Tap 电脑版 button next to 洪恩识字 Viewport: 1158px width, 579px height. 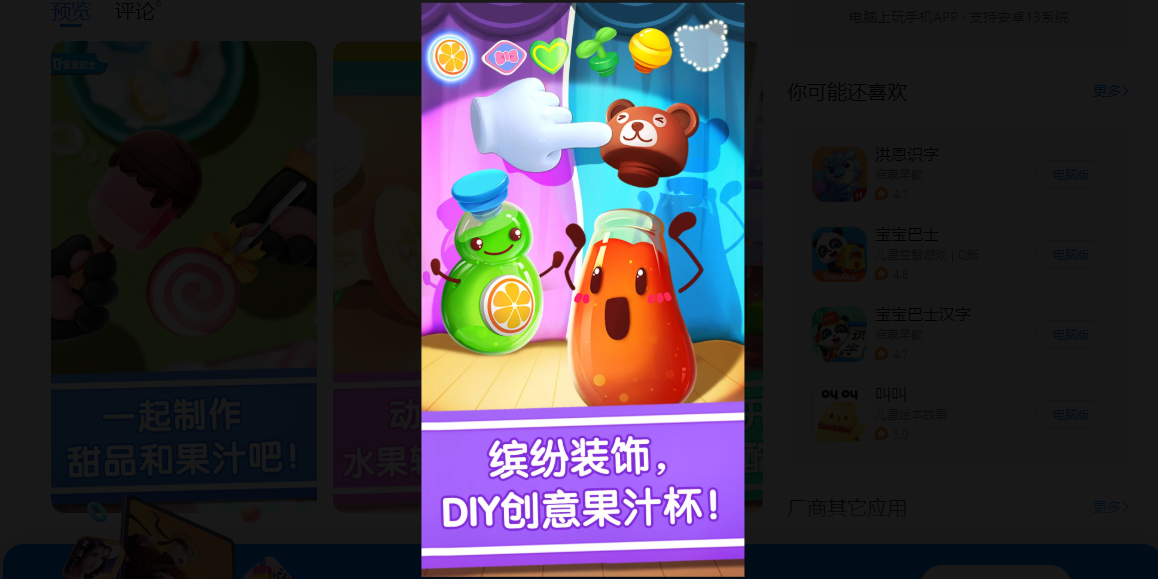click(x=1070, y=174)
